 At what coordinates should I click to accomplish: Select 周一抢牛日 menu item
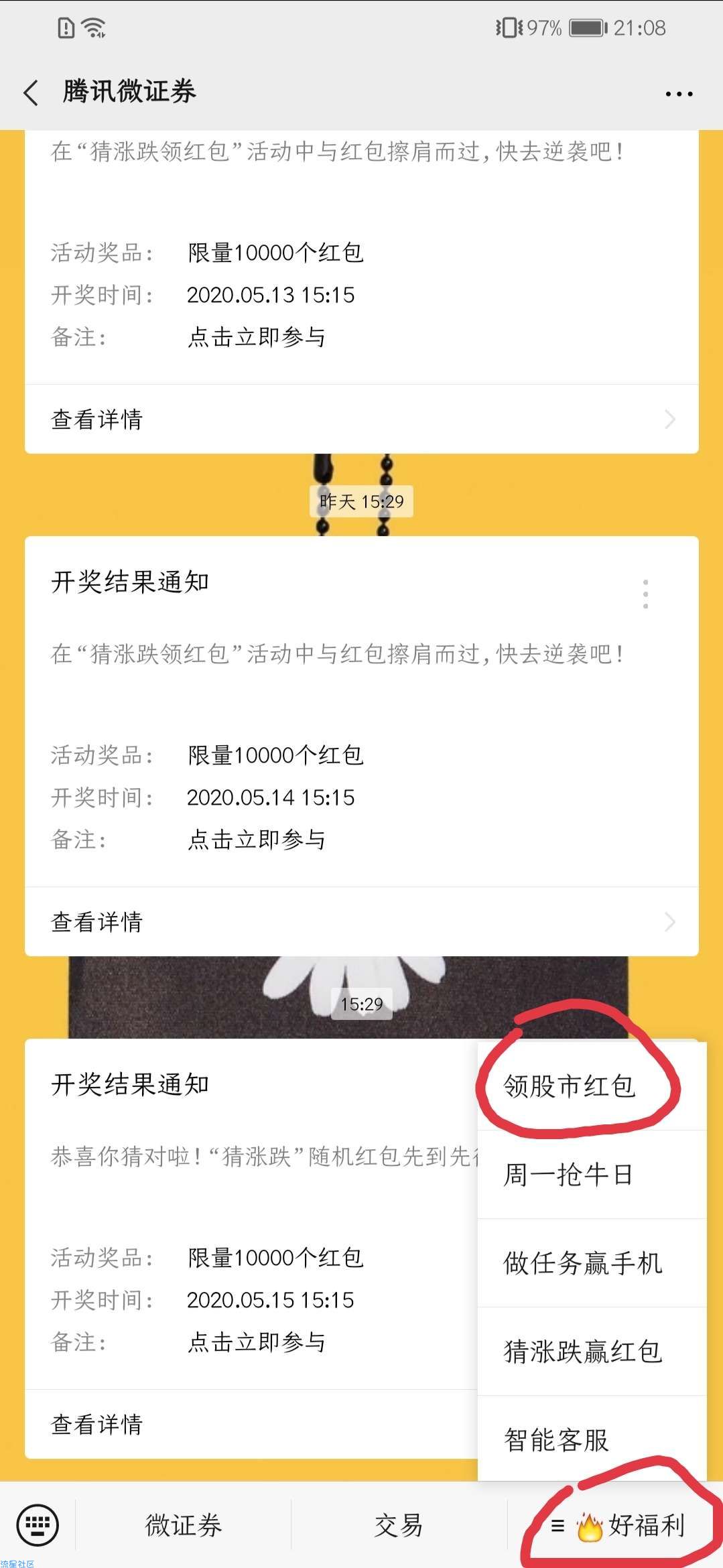(x=568, y=1175)
